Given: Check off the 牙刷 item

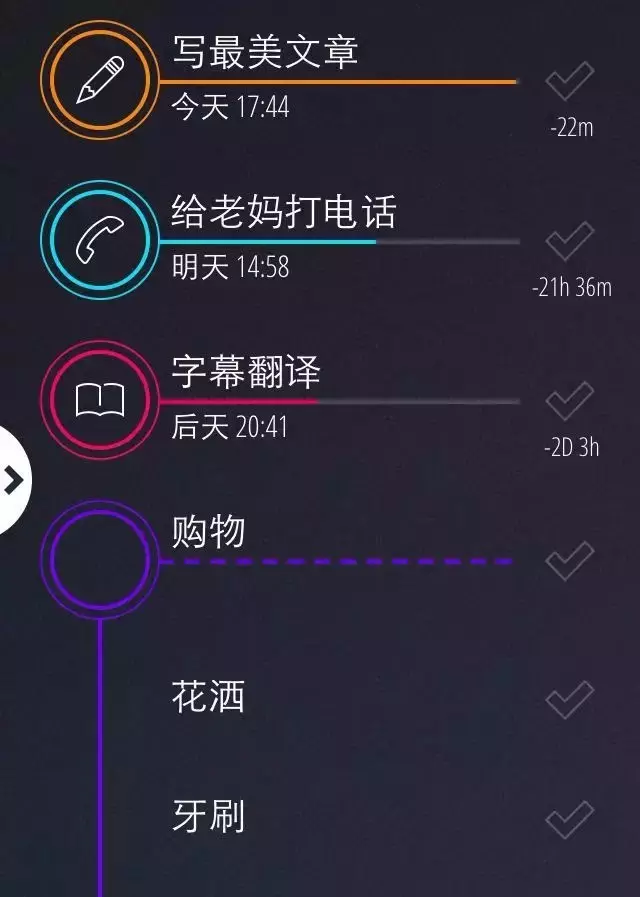Looking at the screenshot, I should (570, 820).
